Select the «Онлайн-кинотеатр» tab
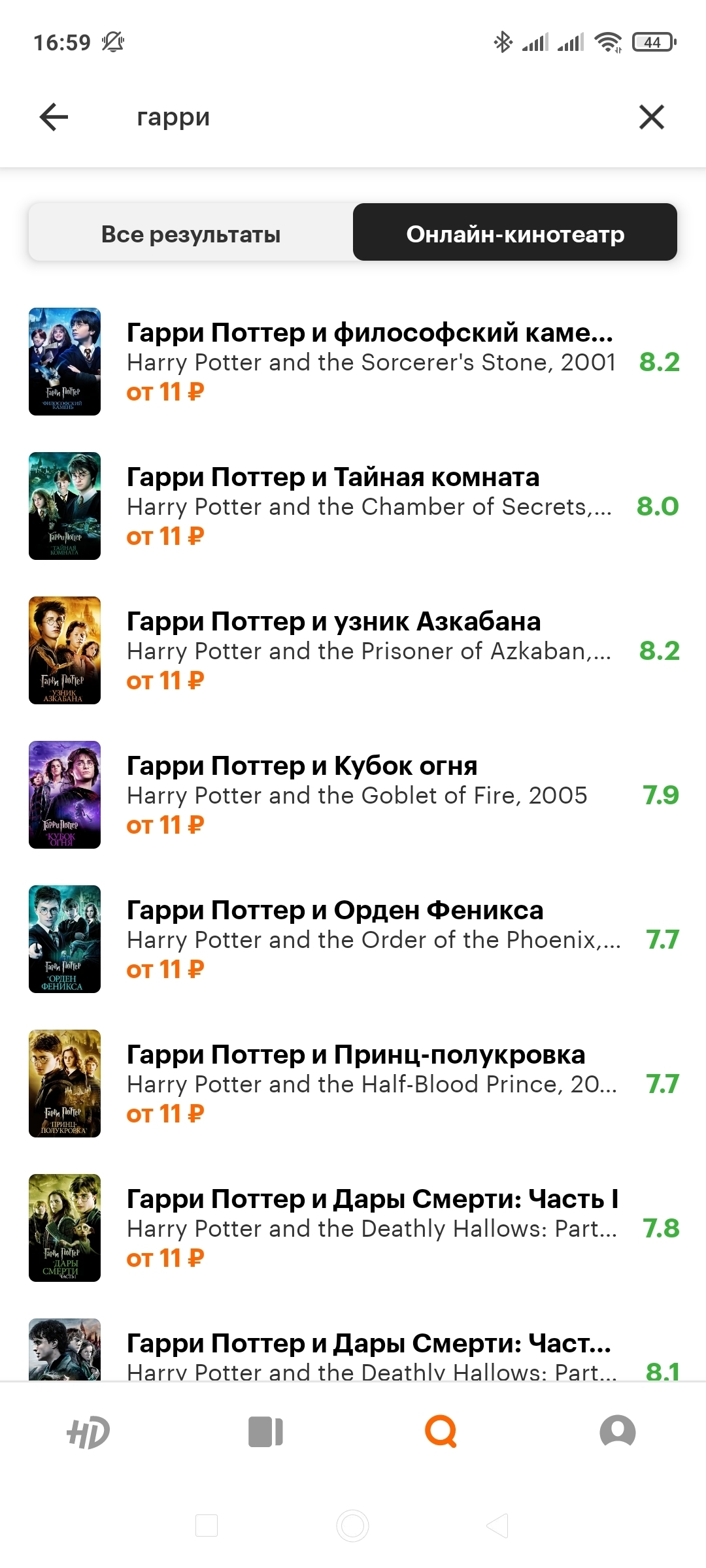706x1568 pixels. (x=515, y=233)
